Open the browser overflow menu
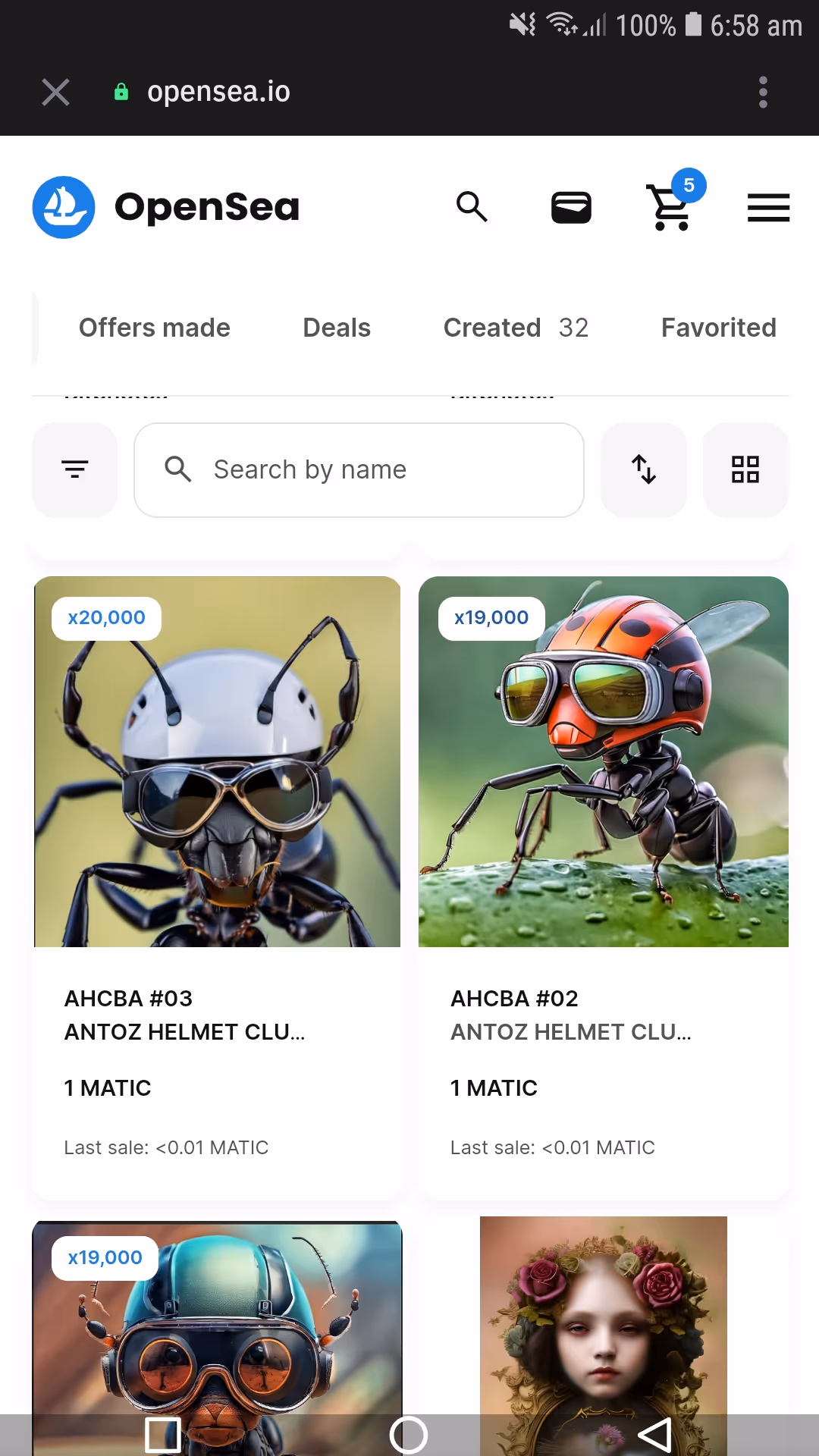Screen dimensions: 819x1456 [763, 93]
